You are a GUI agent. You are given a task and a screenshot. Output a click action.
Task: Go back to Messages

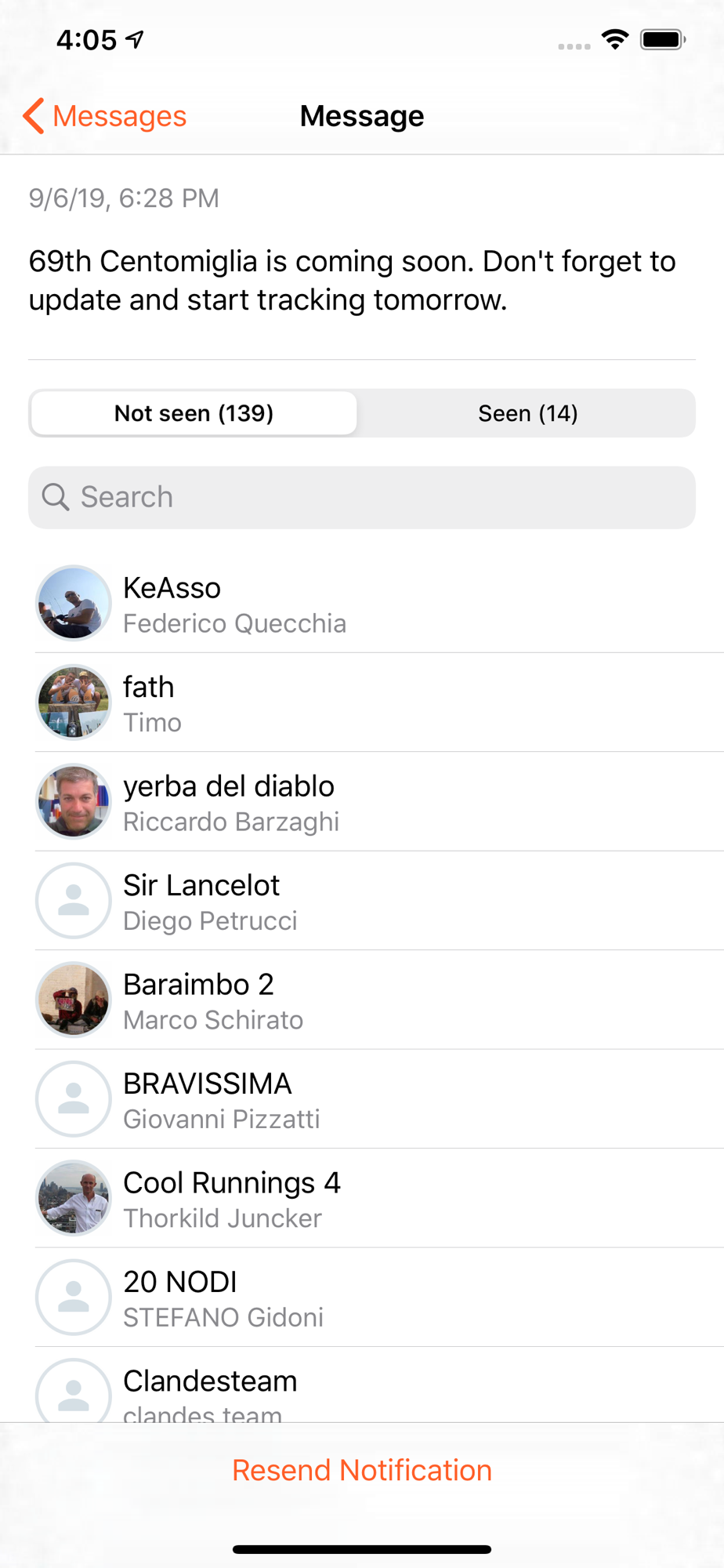(105, 116)
